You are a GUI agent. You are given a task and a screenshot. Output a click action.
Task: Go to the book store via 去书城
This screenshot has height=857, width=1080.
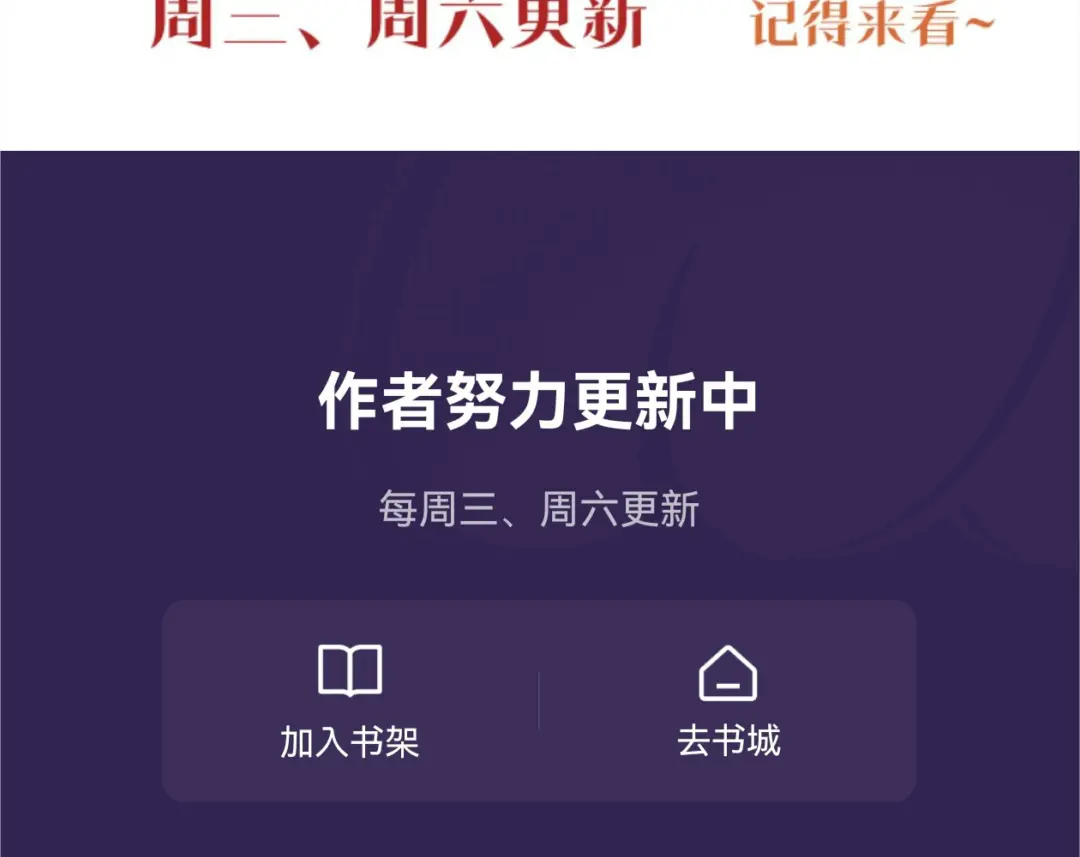click(728, 701)
